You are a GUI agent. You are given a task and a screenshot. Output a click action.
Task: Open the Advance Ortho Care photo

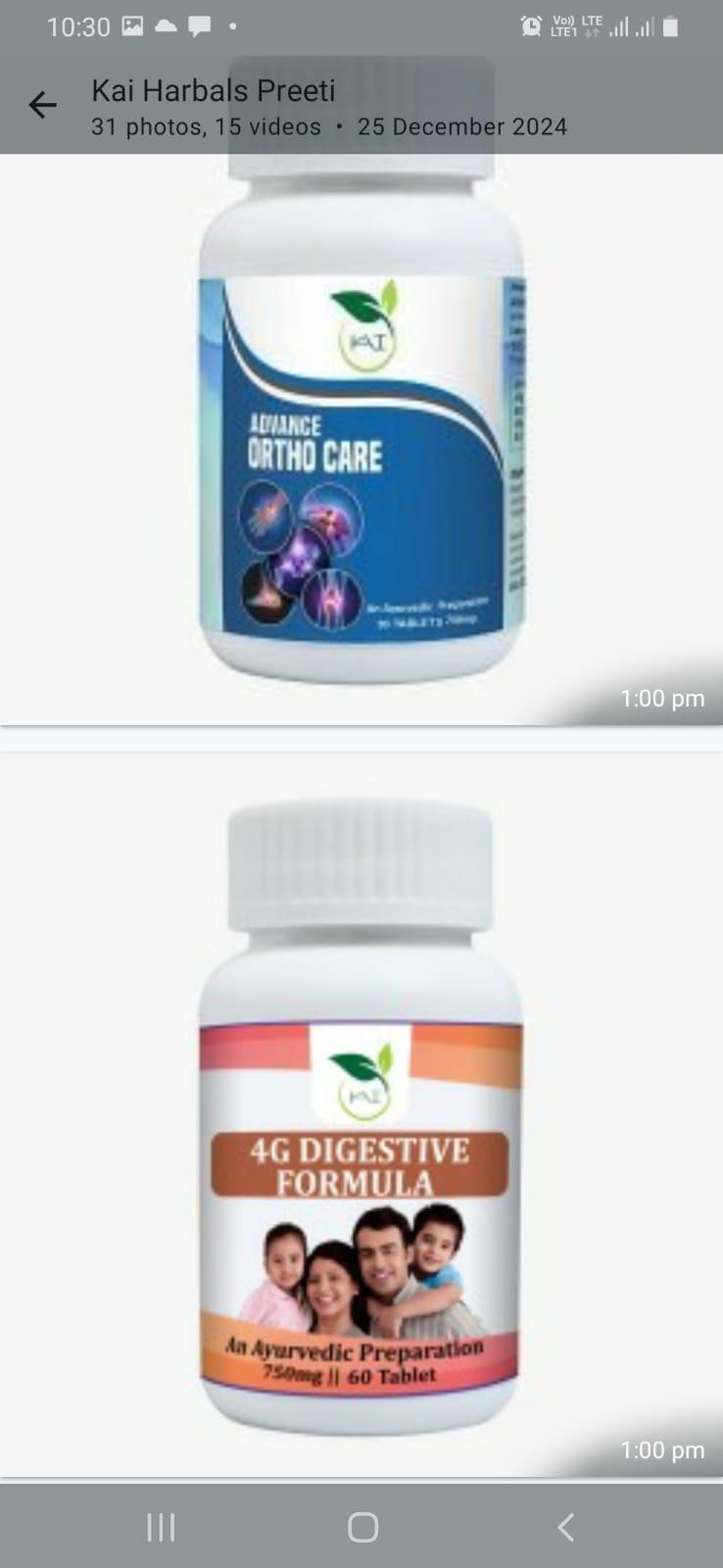click(x=361, y=441)
